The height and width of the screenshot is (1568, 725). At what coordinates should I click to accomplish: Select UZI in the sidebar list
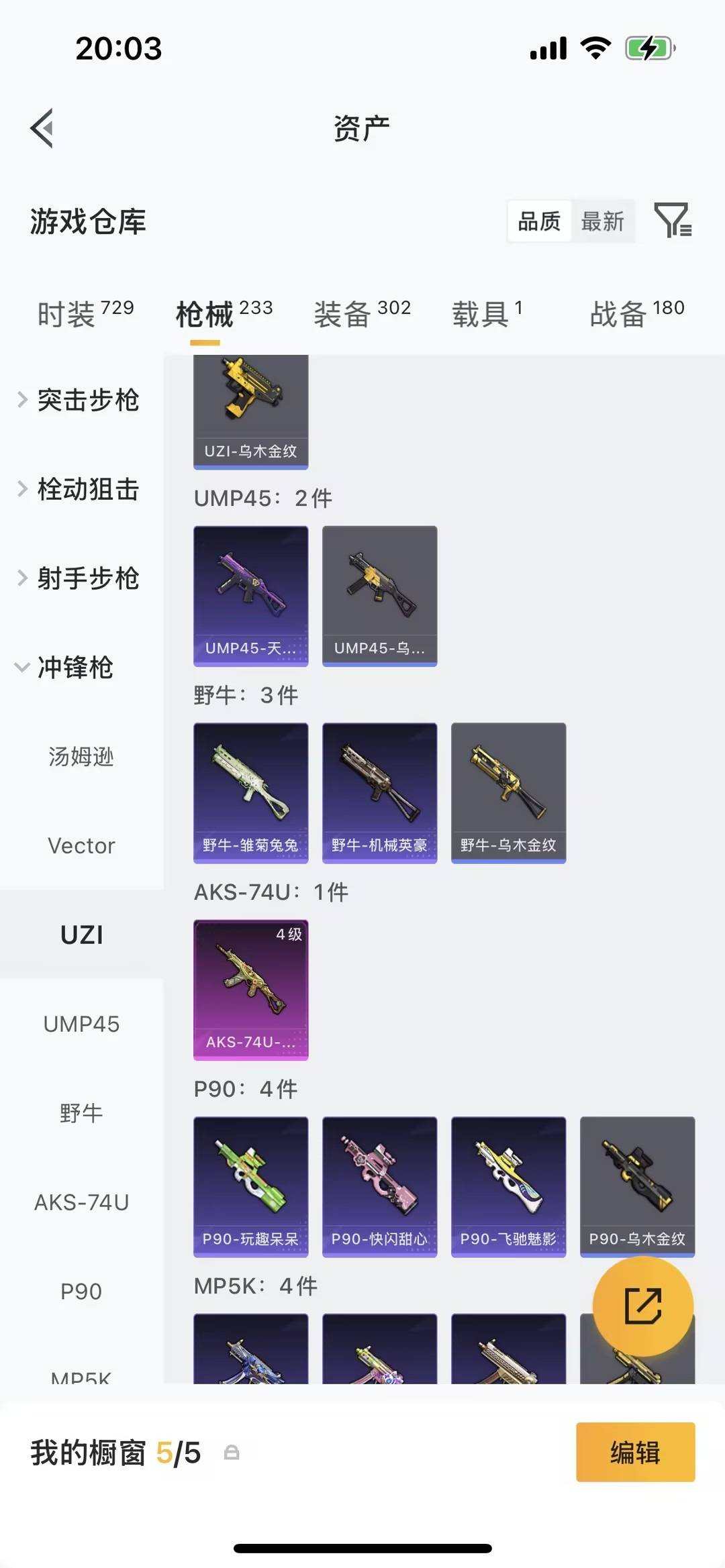[x=82, y=934]
